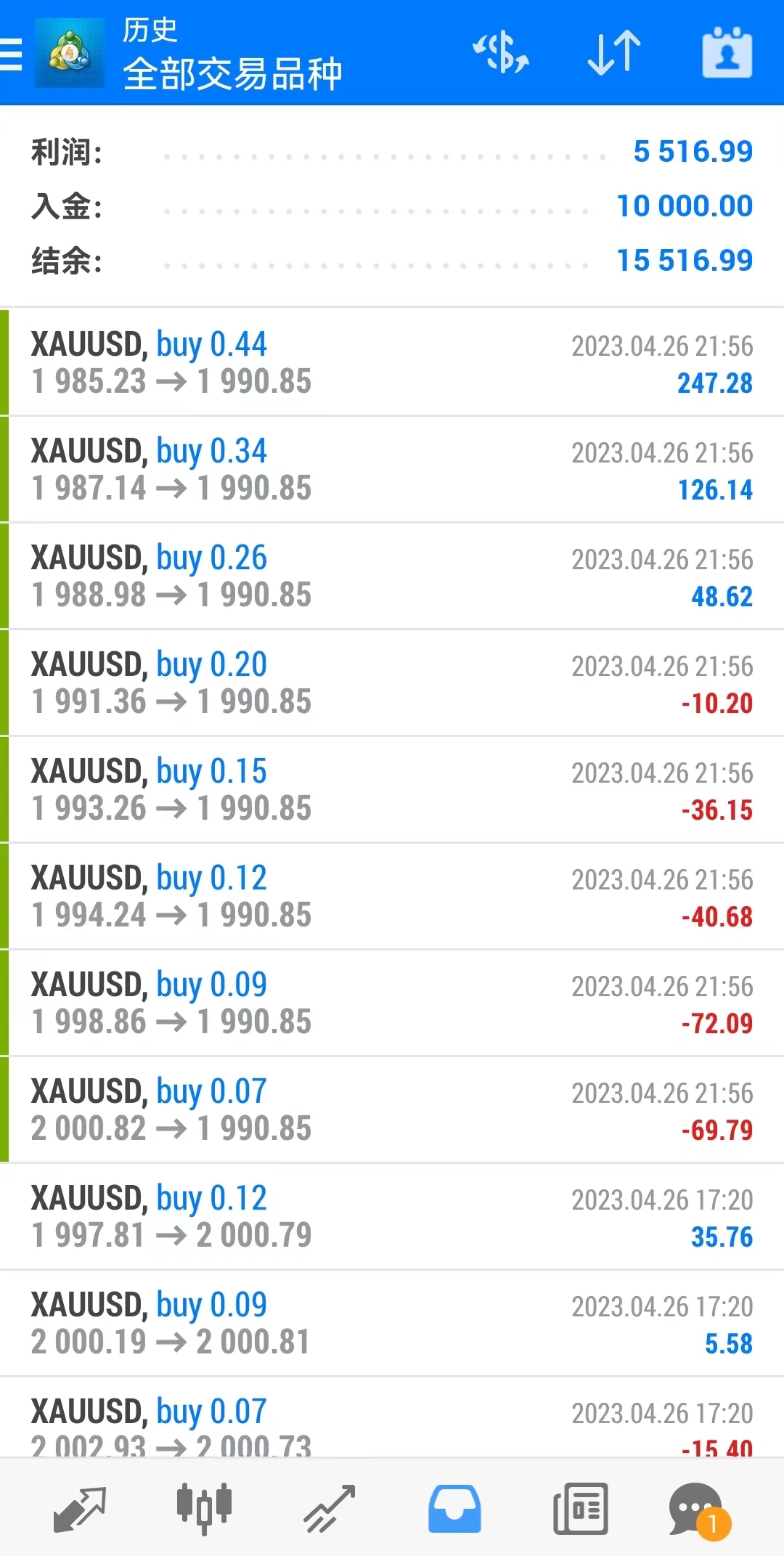Open the currency symbol filter
The width and height of the screenshot is (784, 1556).
501,52
